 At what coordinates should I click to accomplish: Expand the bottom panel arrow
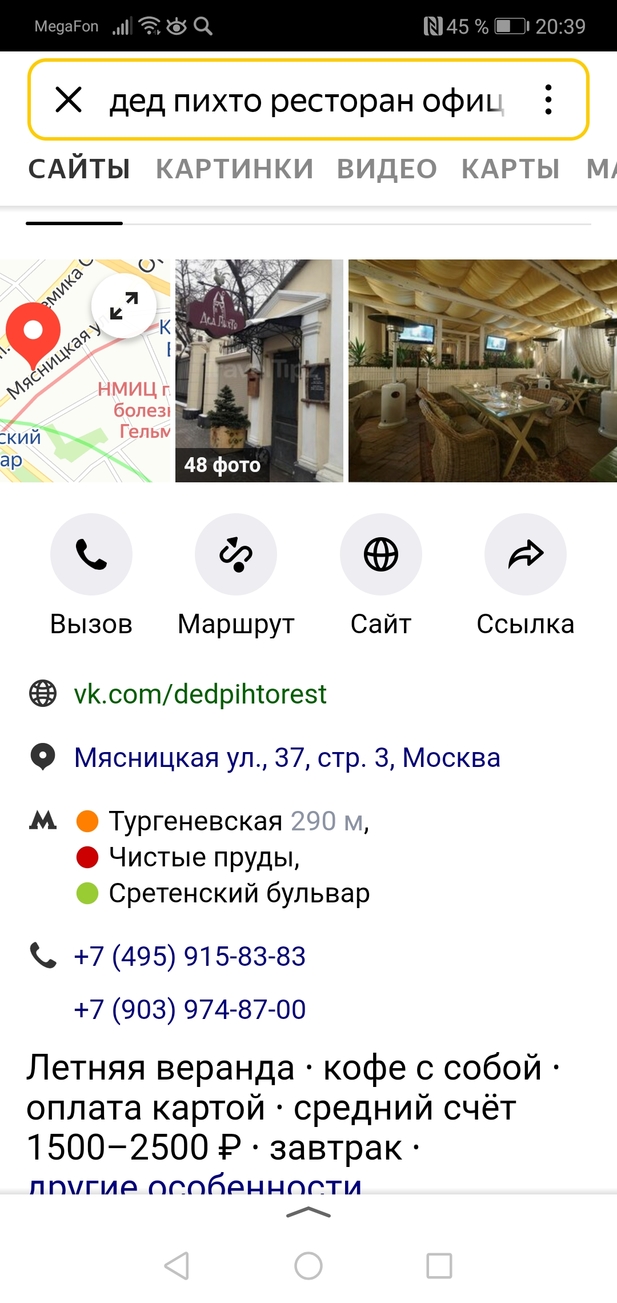point(308,1213)
